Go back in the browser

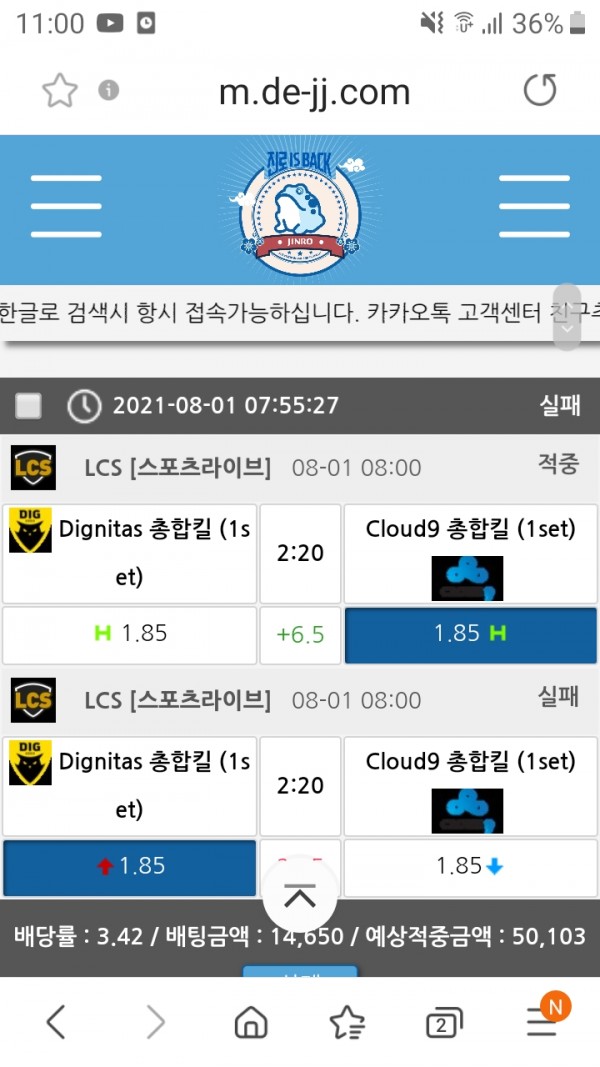click(56, 1021)
